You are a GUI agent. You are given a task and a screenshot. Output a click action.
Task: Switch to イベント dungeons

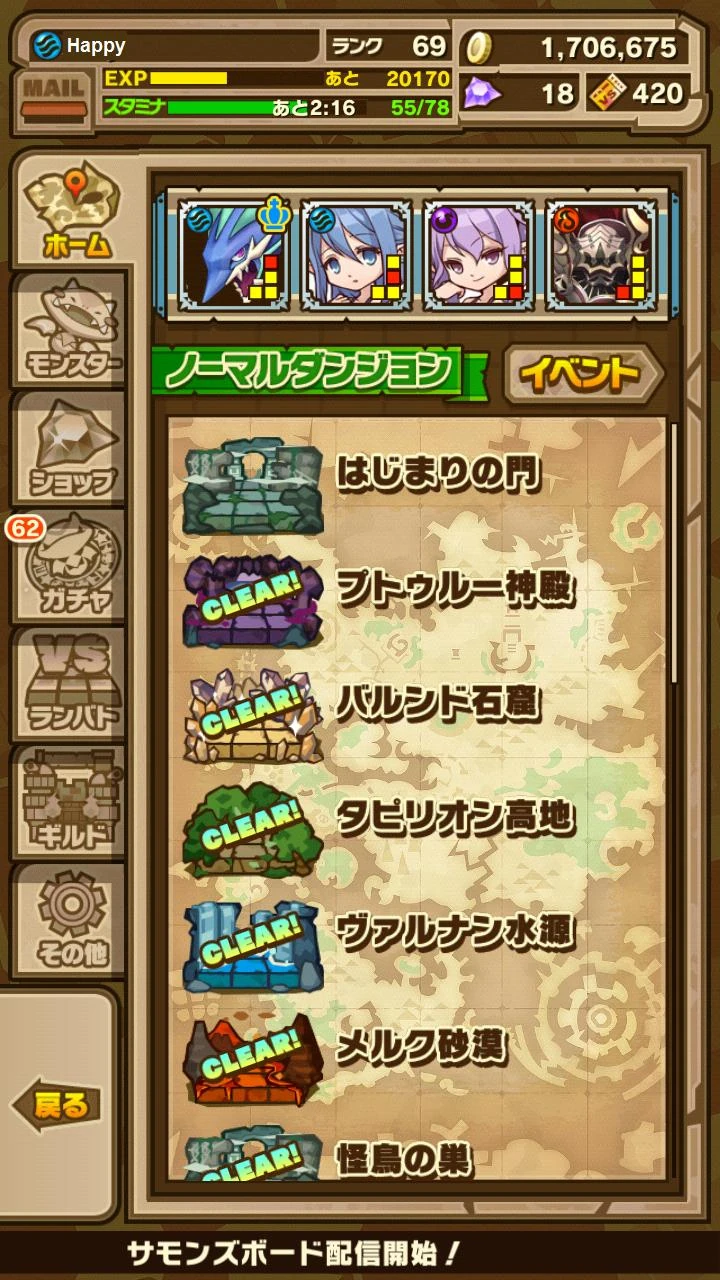point(582,374)
